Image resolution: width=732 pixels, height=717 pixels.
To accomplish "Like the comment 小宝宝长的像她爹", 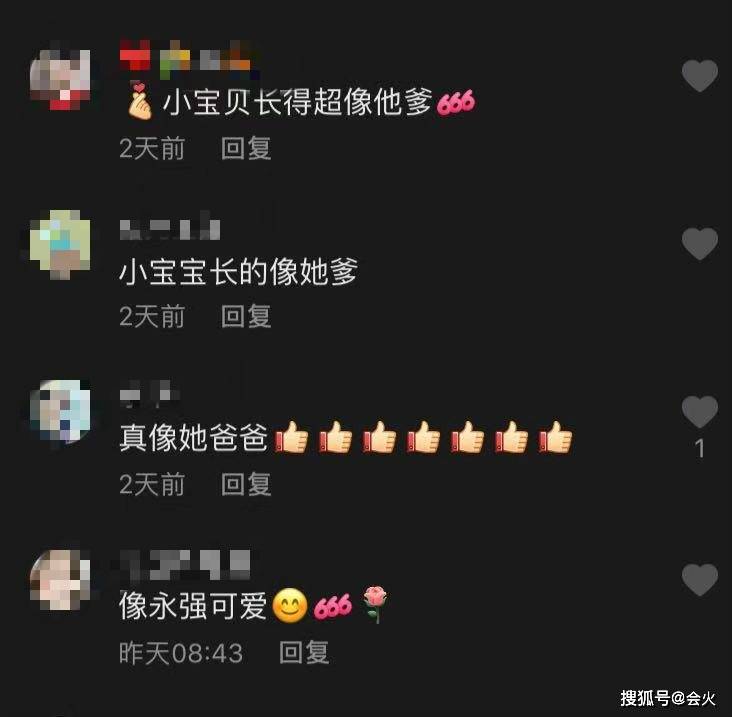I will point(699,243).
